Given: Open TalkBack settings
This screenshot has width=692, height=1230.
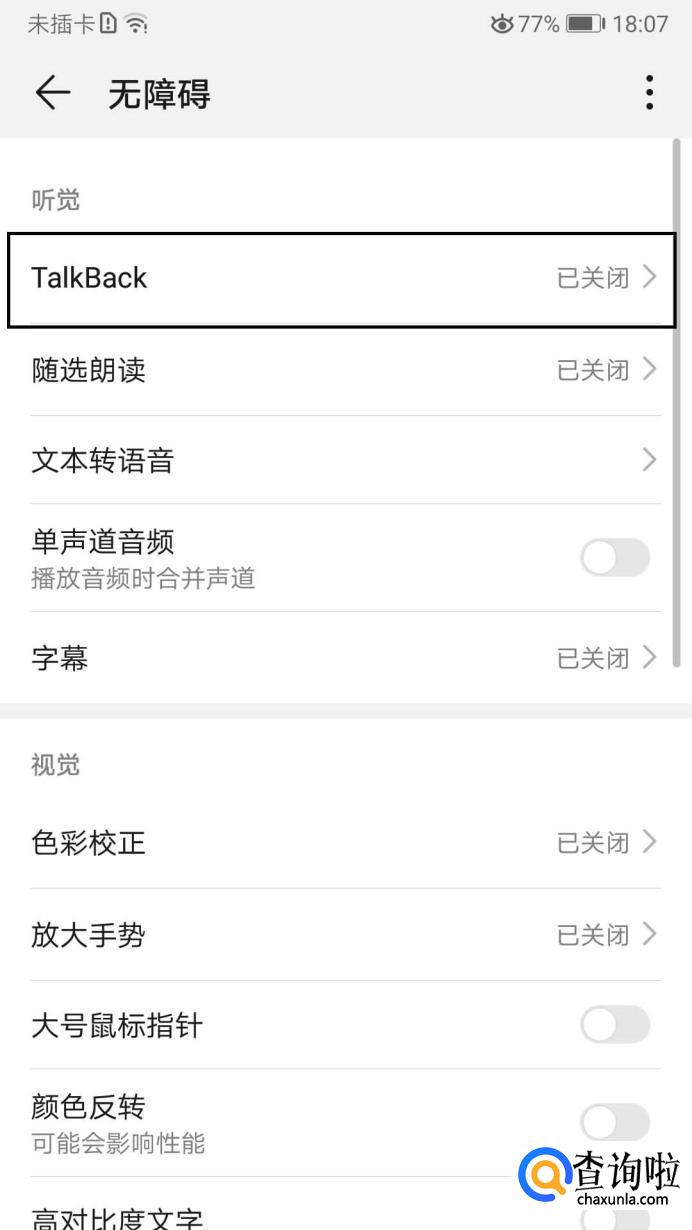Looking at the screenshot, I should 340,278.
